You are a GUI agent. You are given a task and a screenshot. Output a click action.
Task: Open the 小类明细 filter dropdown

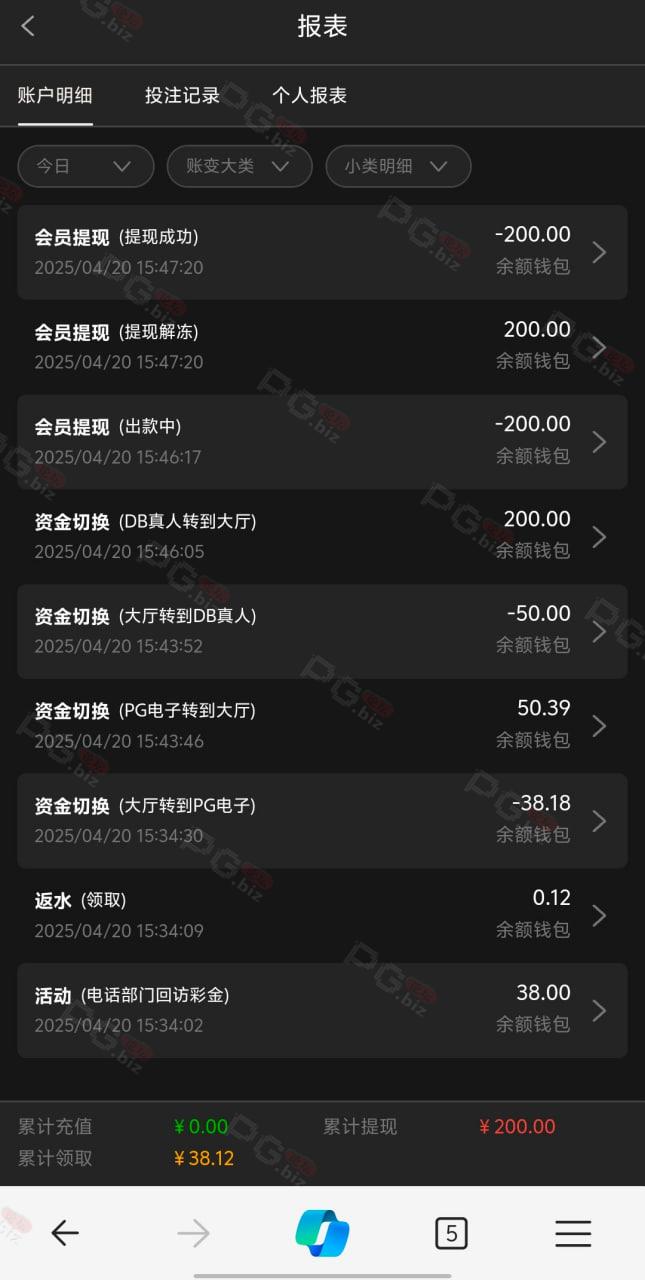click(x=398, y=166)
